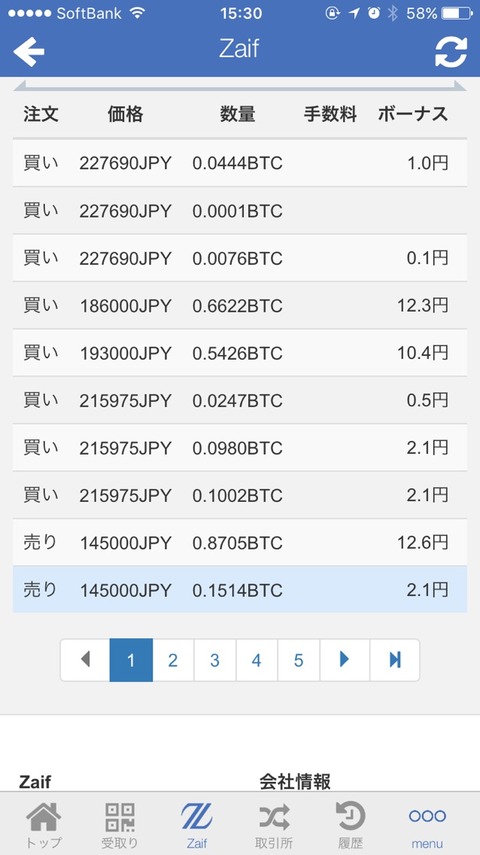
Task: Refresh the Zaif order list
Action: (x=451, y=52)
